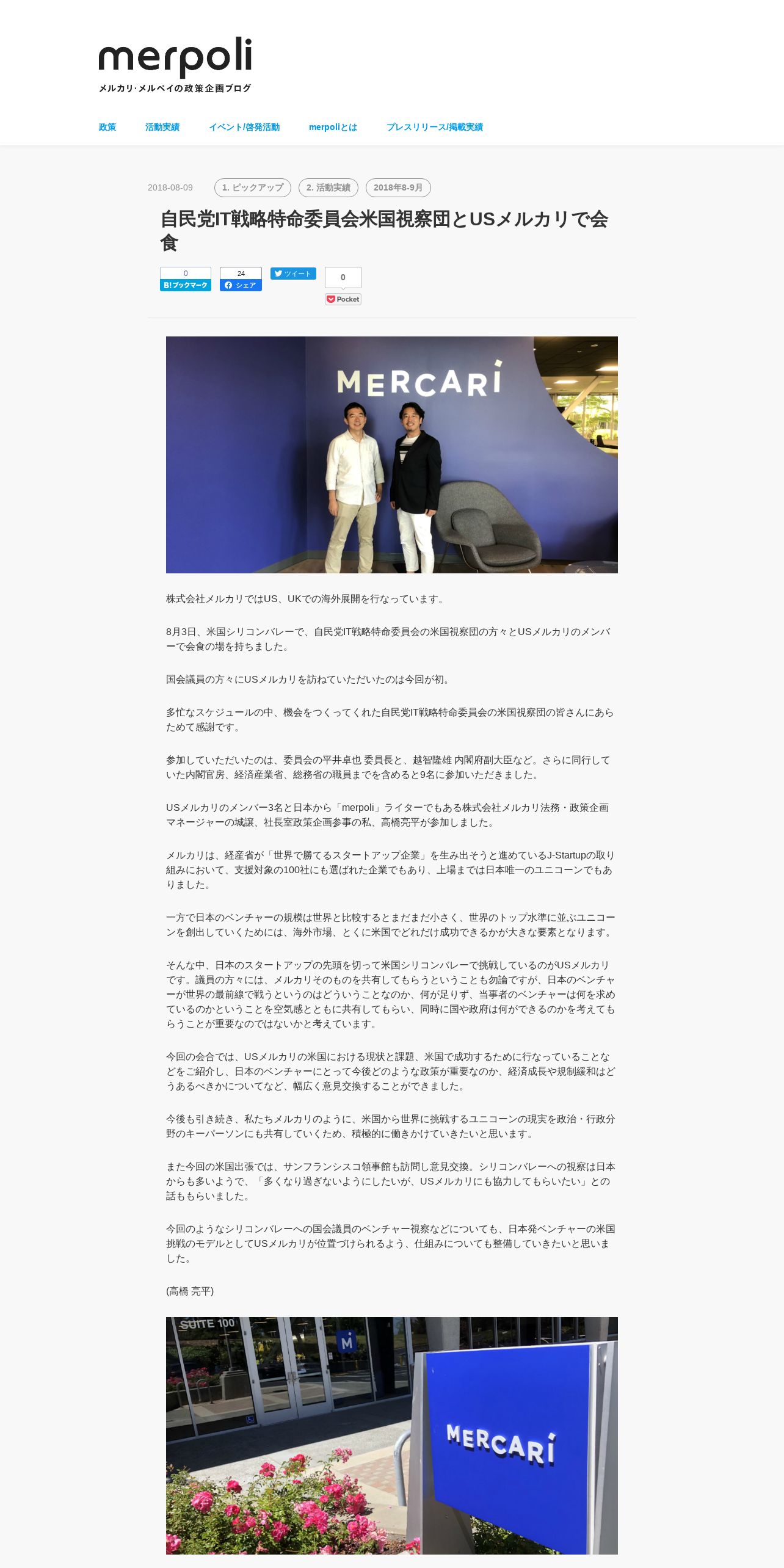The height and width of the screenshot is (1568, 784).
Task: Filter by the 2018年8-9月 chip
Action: tap(398, 187)
